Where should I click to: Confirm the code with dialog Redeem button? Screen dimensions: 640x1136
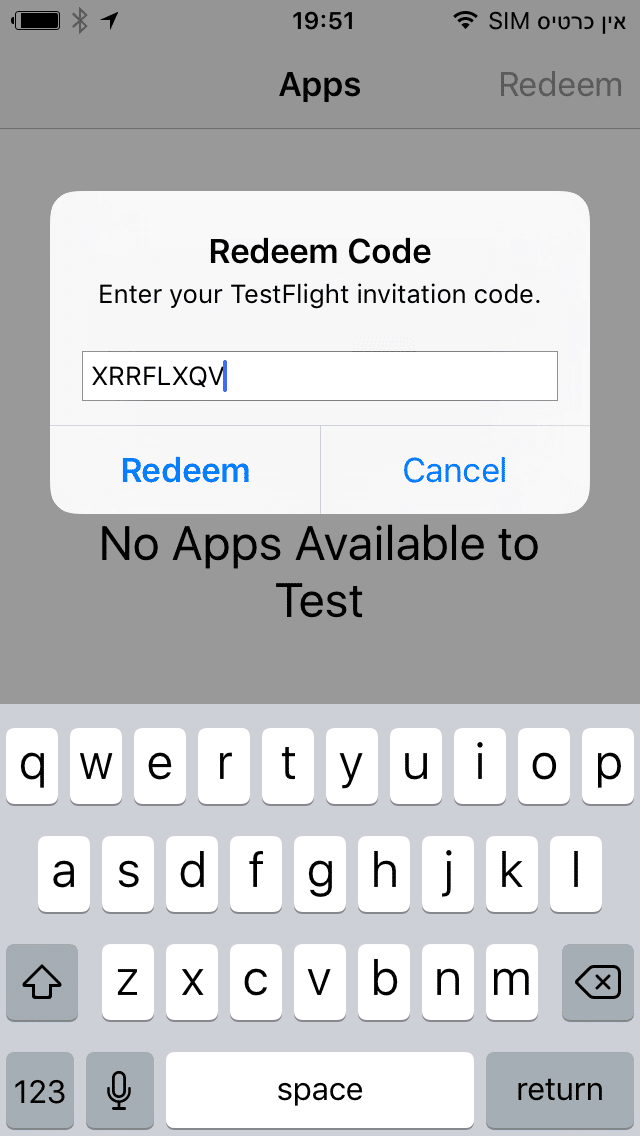point(185,470)
